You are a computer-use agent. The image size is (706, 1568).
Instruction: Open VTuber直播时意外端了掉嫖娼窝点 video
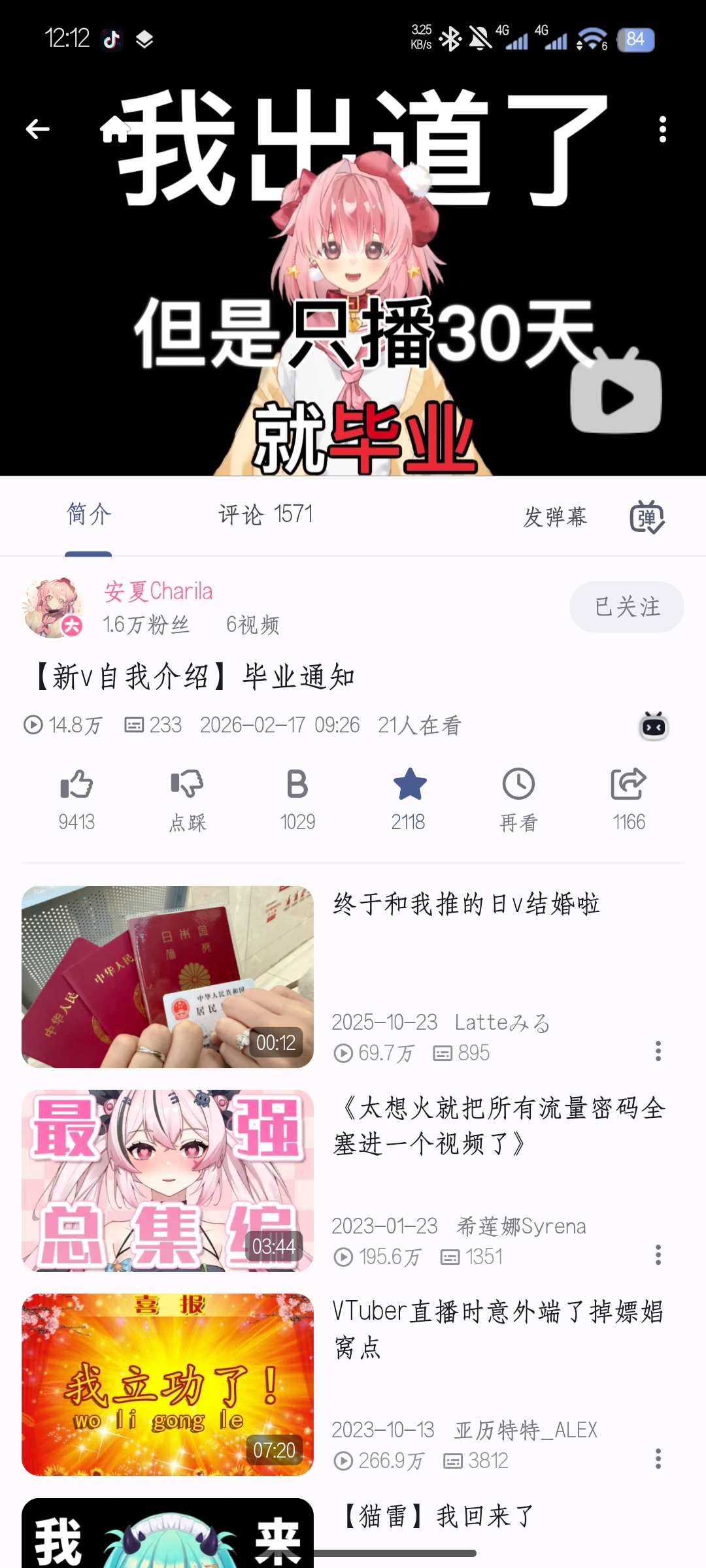click(353, 1384)
